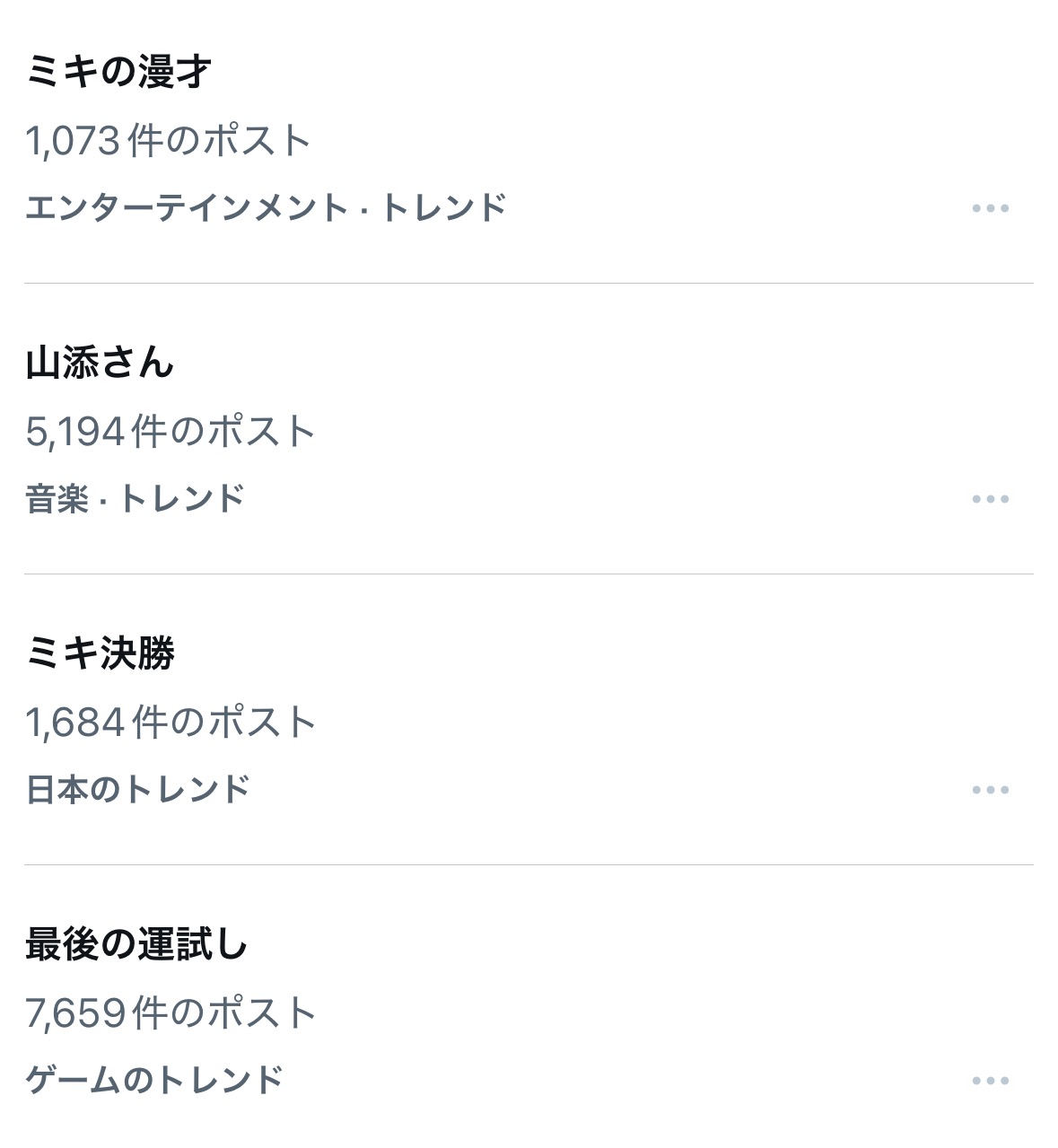Open the ミキの漫才 trend
The width and height of the screenshot is (1058, 1148).
[118, 72]
